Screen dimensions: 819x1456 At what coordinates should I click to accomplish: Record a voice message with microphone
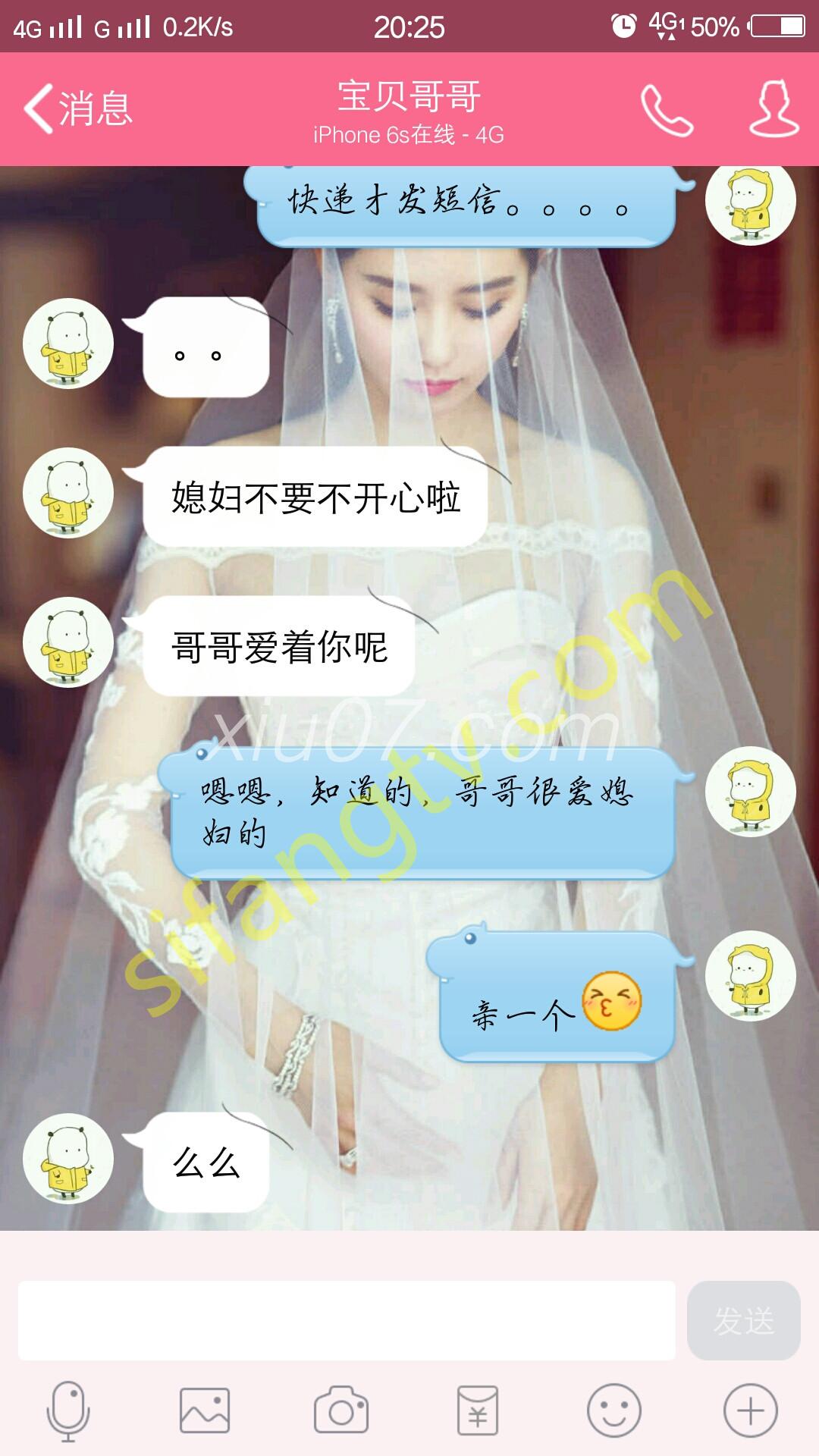[x=68, y=1411]
